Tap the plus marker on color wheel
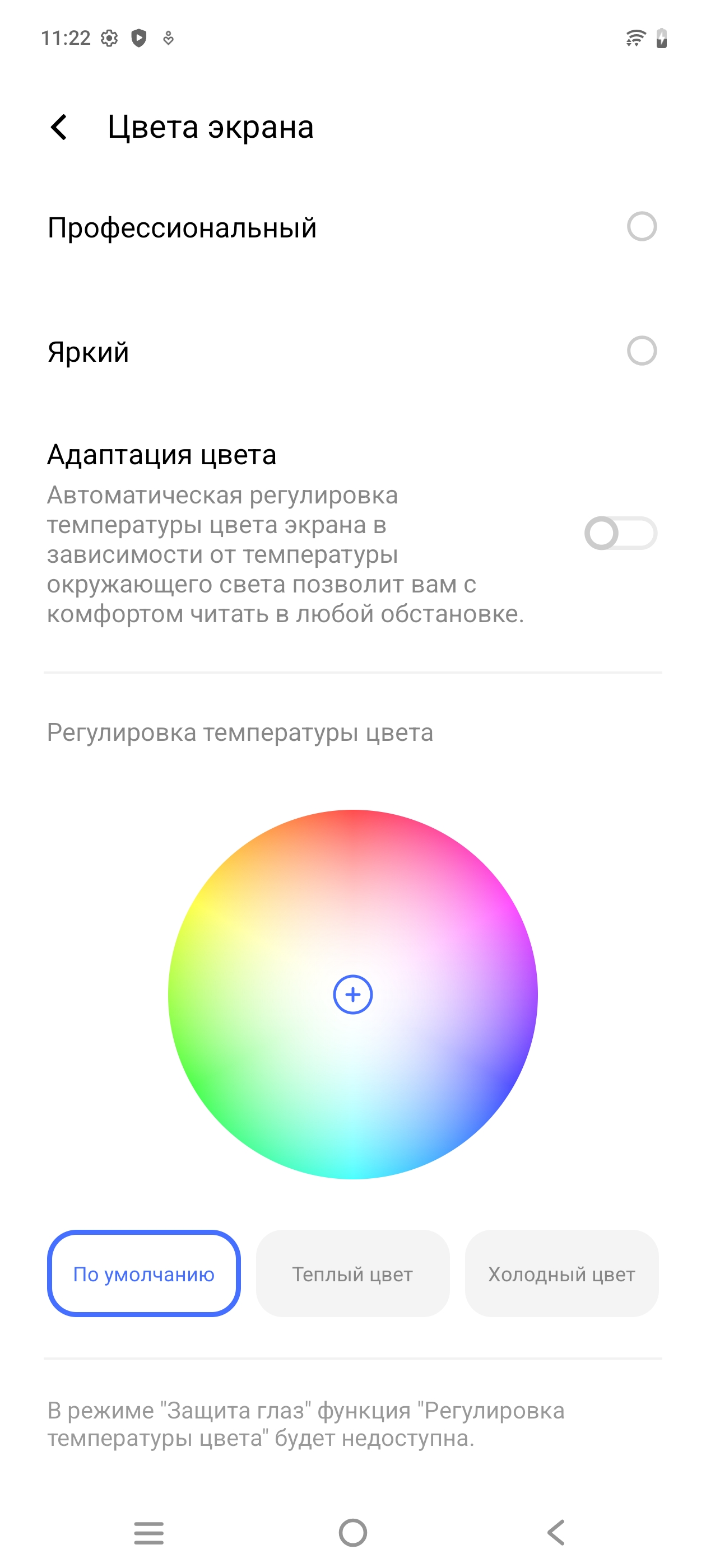Image resolution: width=706 pixels, height=1568 pixels. pos(352,995)
